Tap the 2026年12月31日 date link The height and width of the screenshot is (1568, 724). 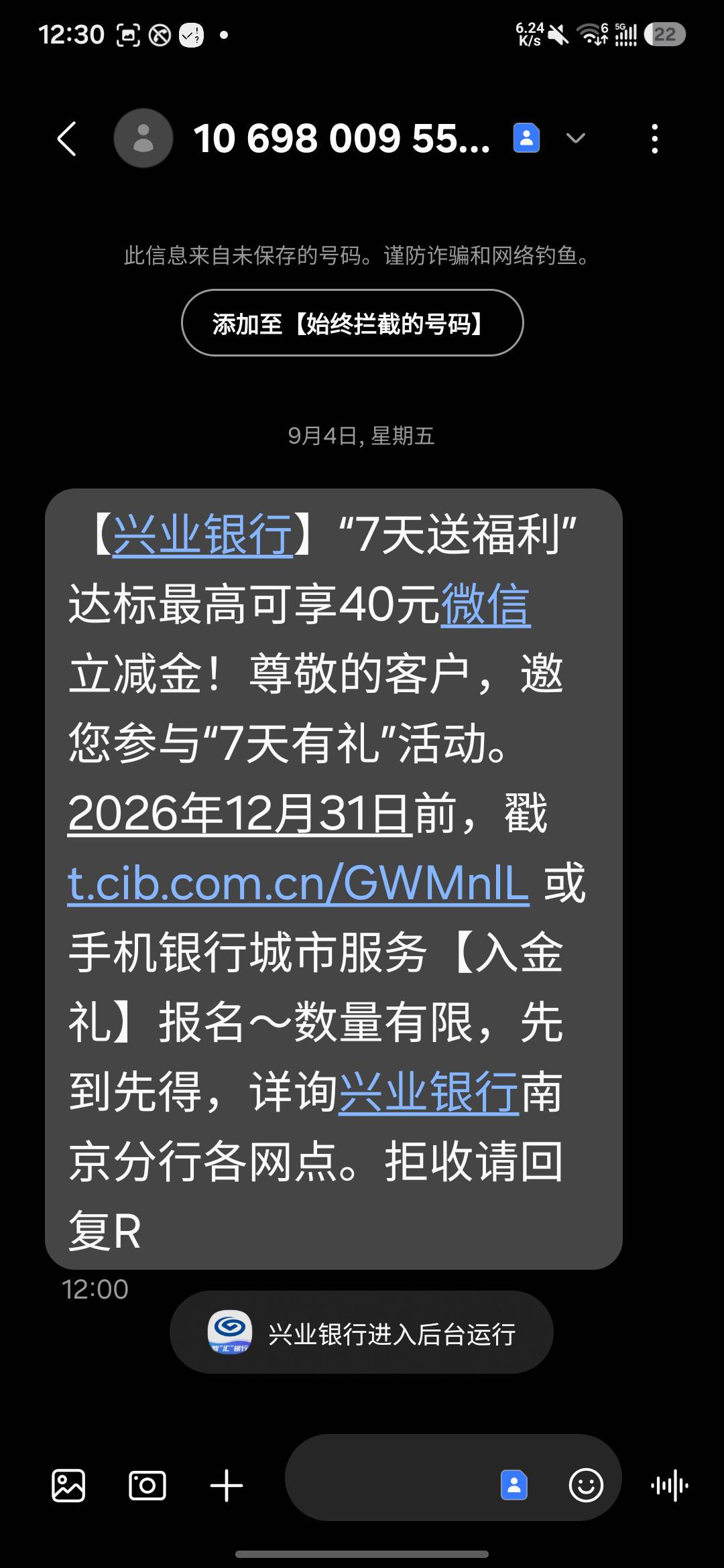239,813
